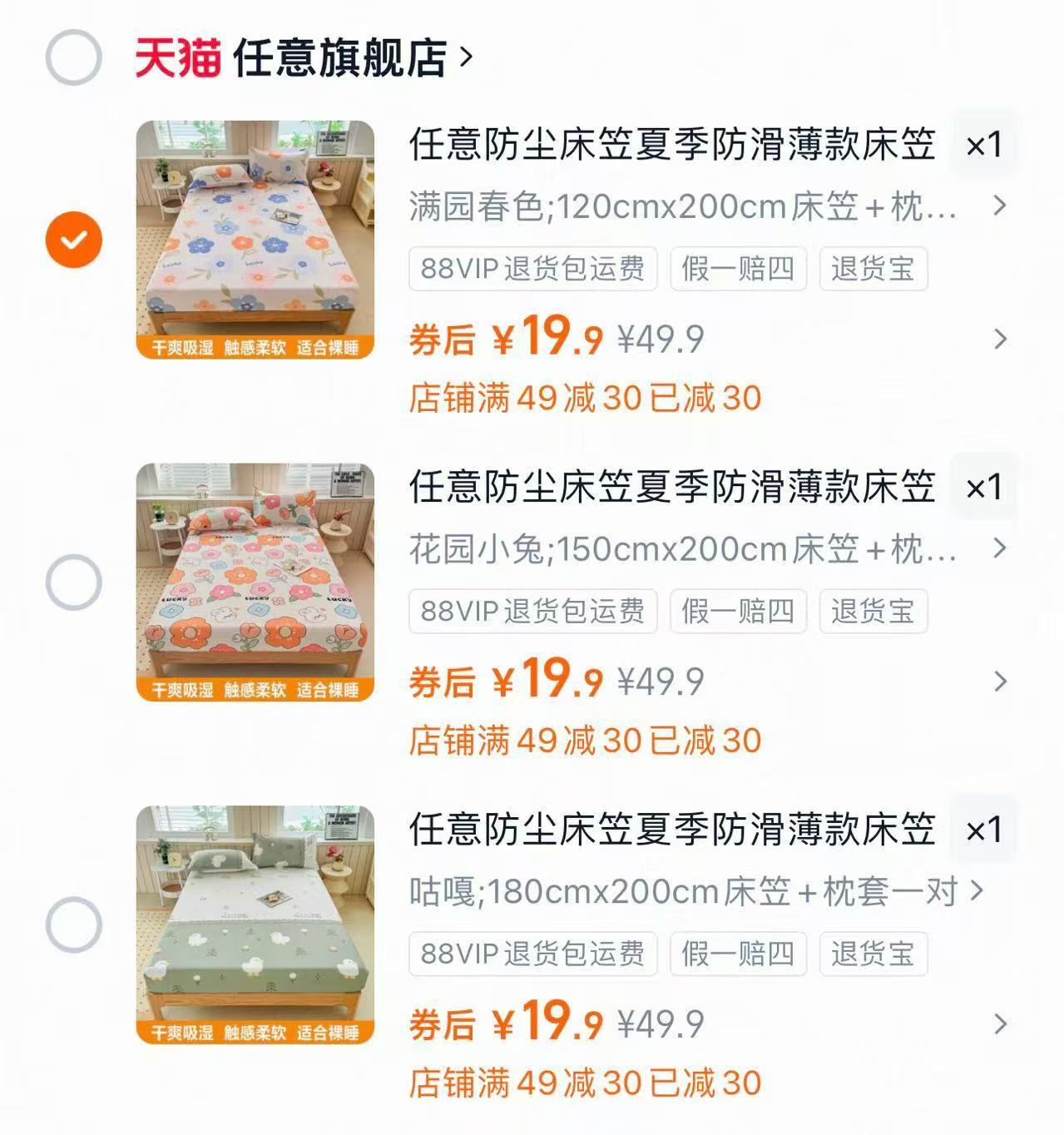1064x1135 pixels.
Task: Click the 假一赔四 badge on second item
Action: (740, 612)
